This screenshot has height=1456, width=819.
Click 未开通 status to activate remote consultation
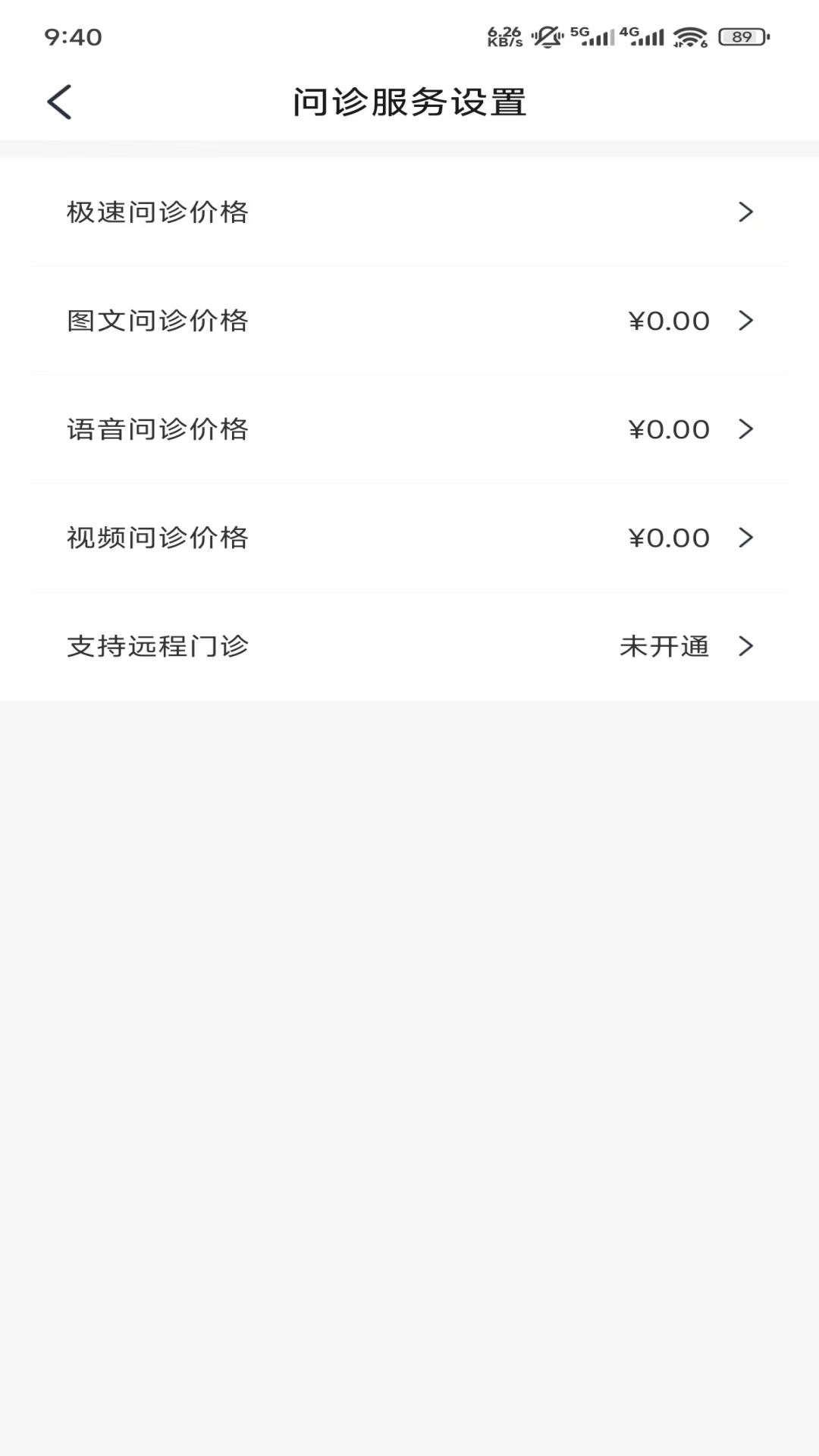(664, 647)
